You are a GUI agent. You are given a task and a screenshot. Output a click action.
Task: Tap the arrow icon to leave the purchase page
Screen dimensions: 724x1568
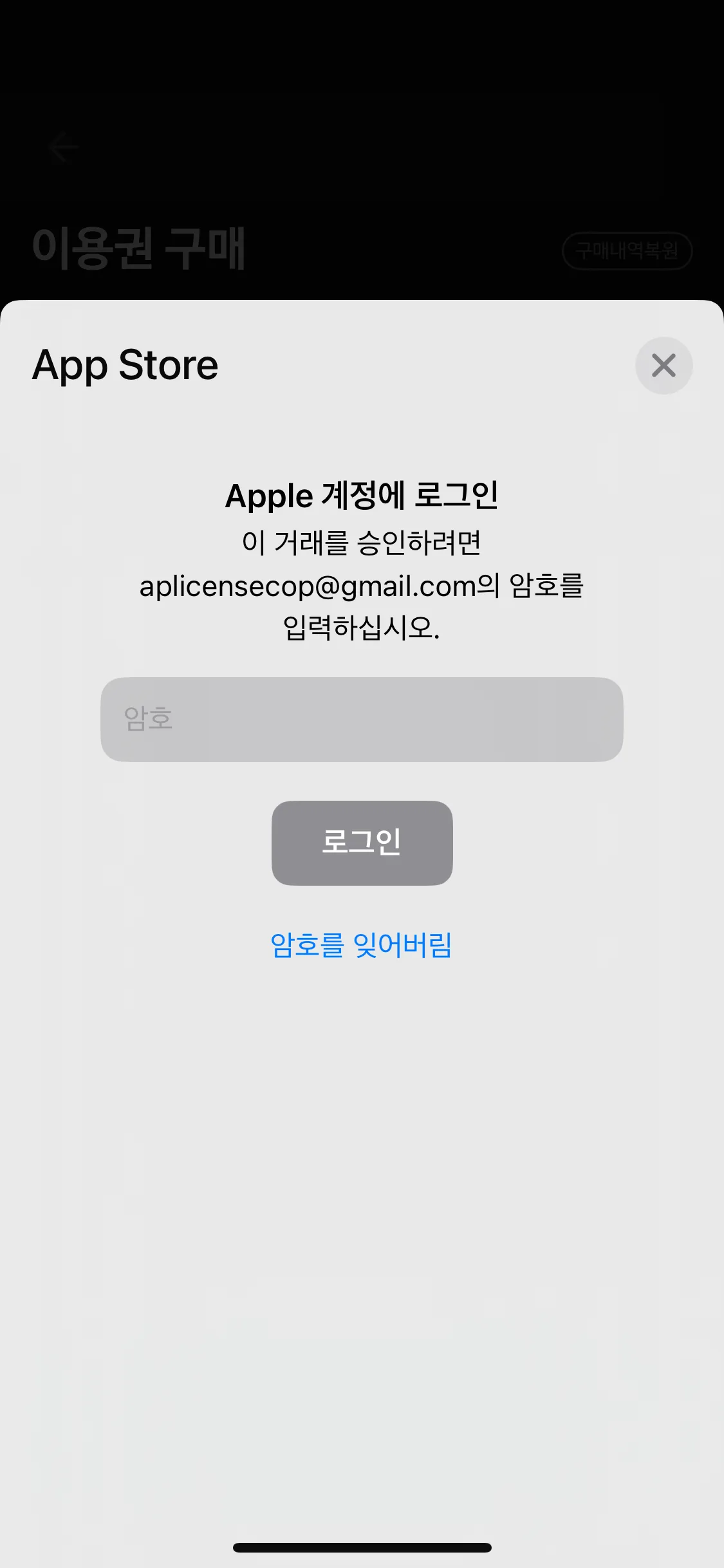click(64, 147)
